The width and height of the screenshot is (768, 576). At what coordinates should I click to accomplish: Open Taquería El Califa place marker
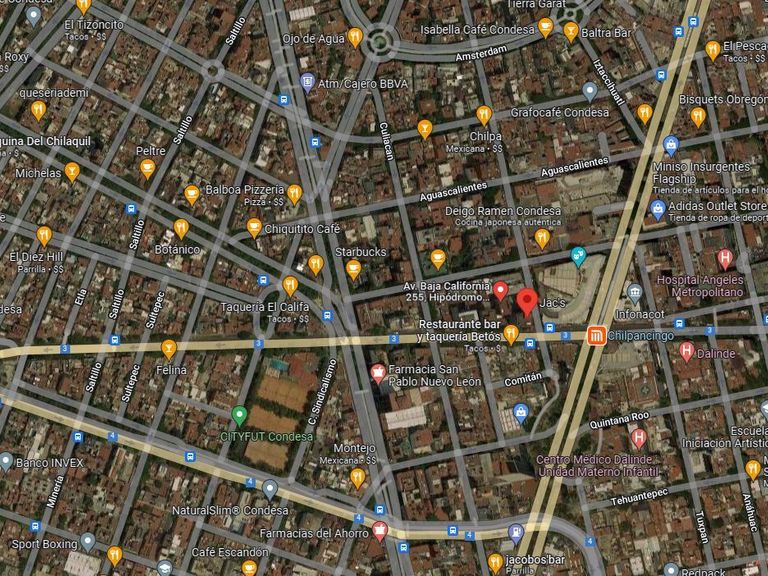pyautogui.click(x=290, y=285)
